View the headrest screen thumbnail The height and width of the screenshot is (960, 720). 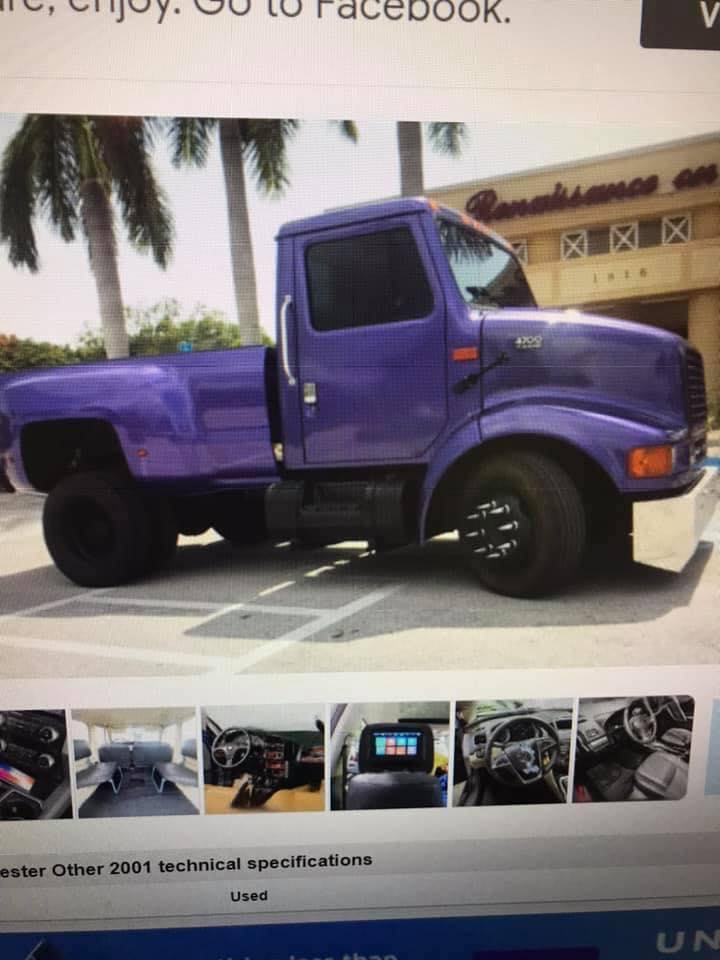tap(390, 756)
